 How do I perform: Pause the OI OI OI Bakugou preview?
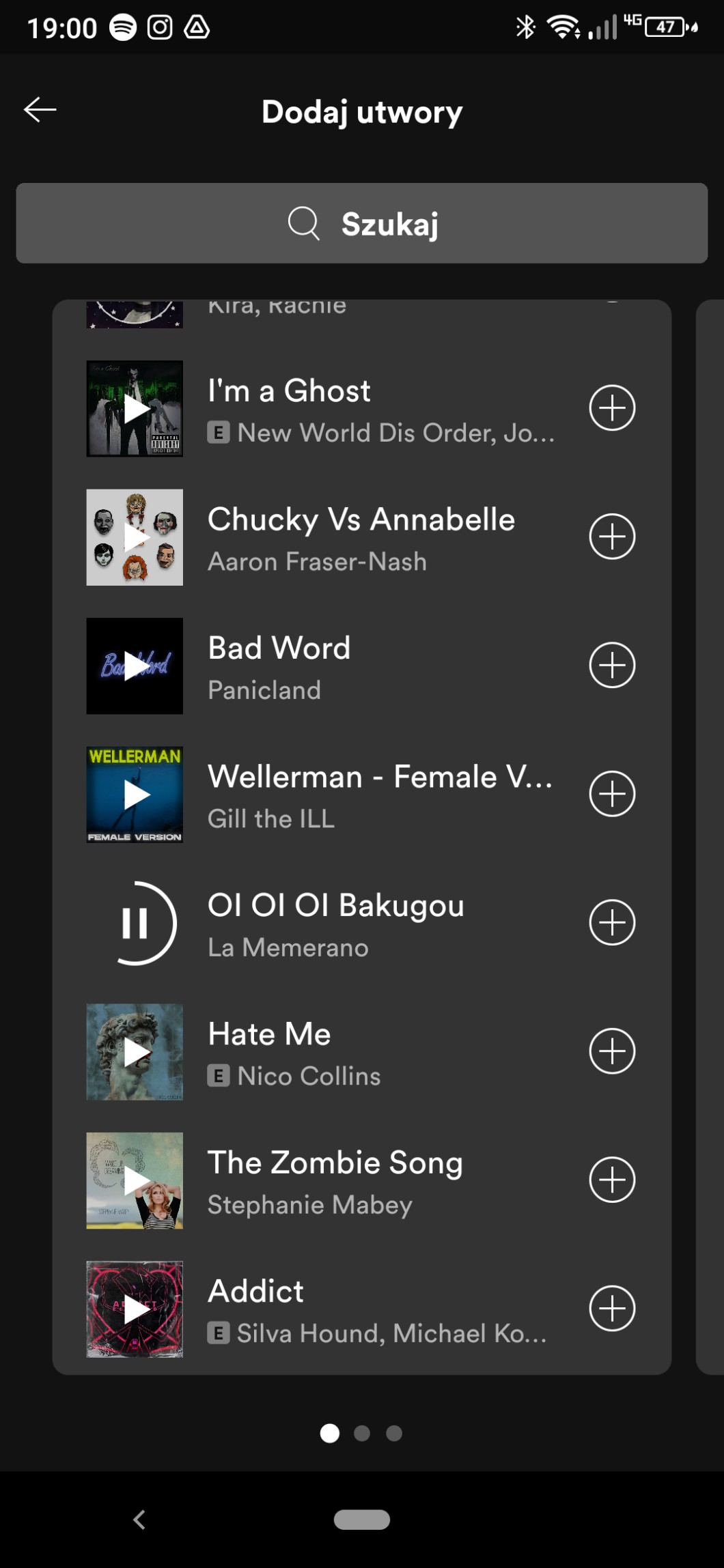[135, 923]
